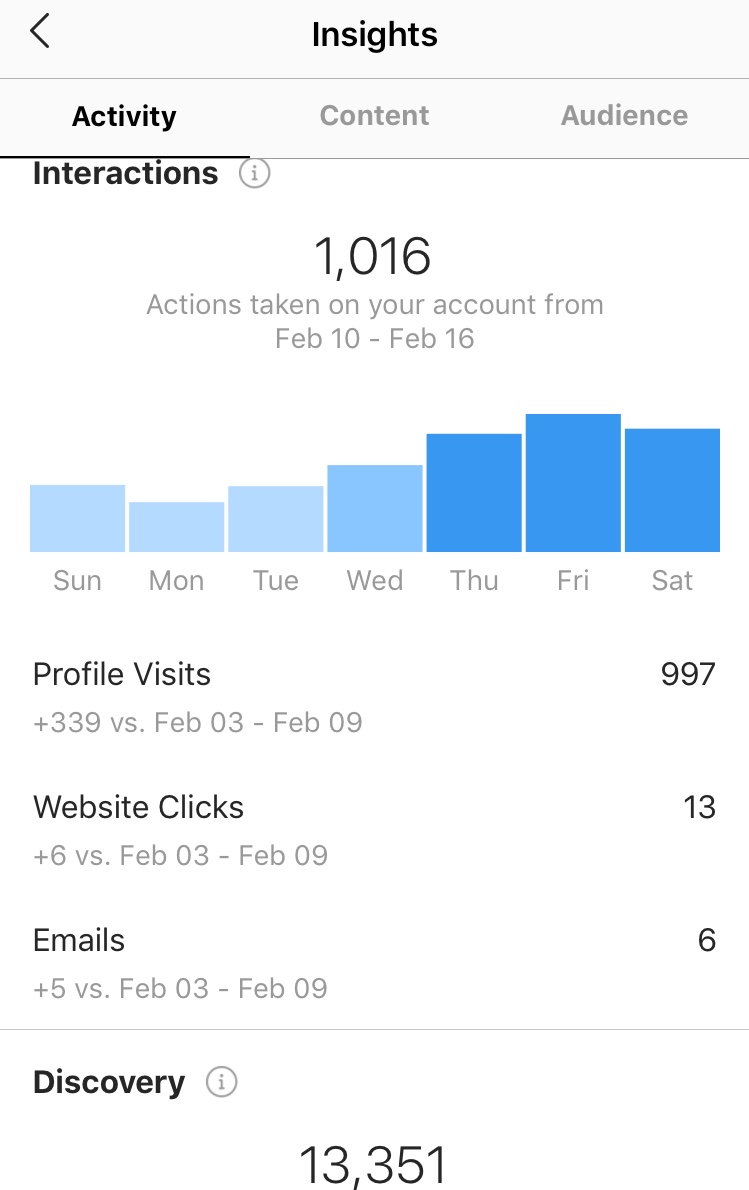Go back from Insights
This screenshot has width=749, height=1190.
click(x=40, y=33)
